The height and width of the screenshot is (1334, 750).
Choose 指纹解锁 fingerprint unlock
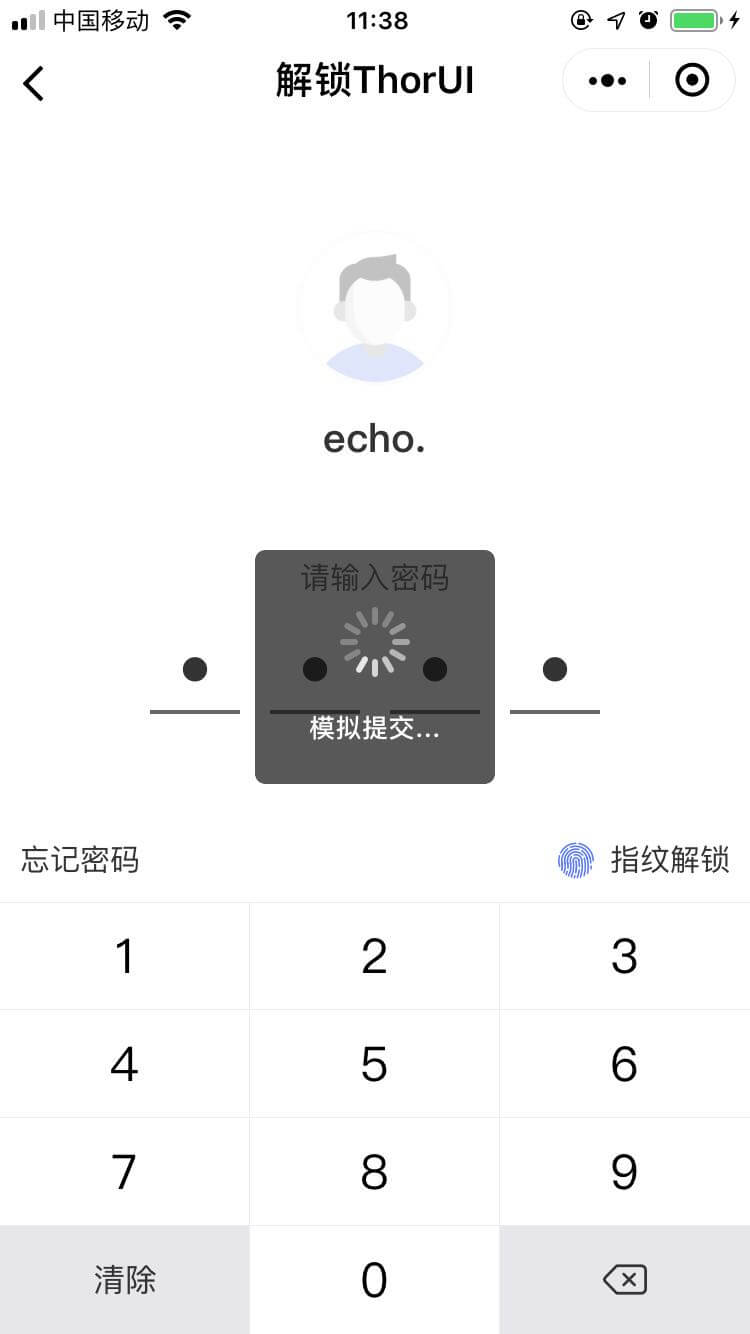click(x=644, y=860)
